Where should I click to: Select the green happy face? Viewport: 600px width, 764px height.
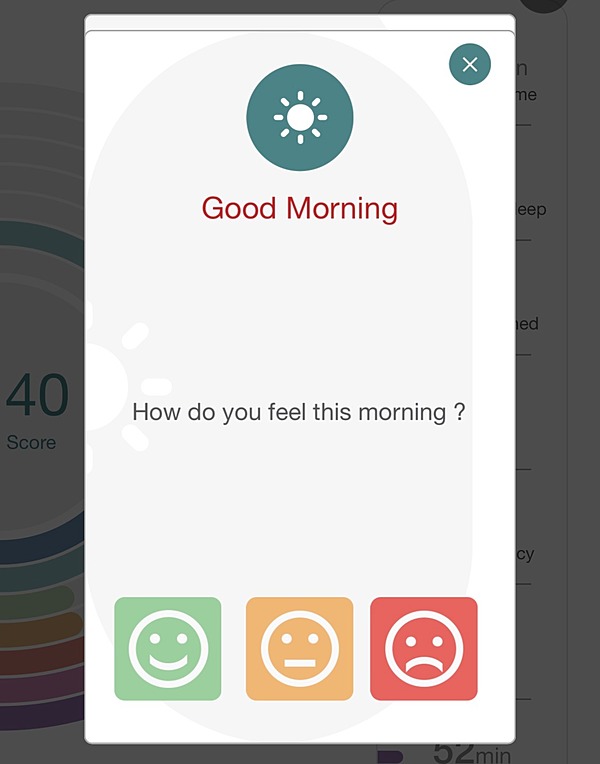pyautogui.click(x=168, y=649)
